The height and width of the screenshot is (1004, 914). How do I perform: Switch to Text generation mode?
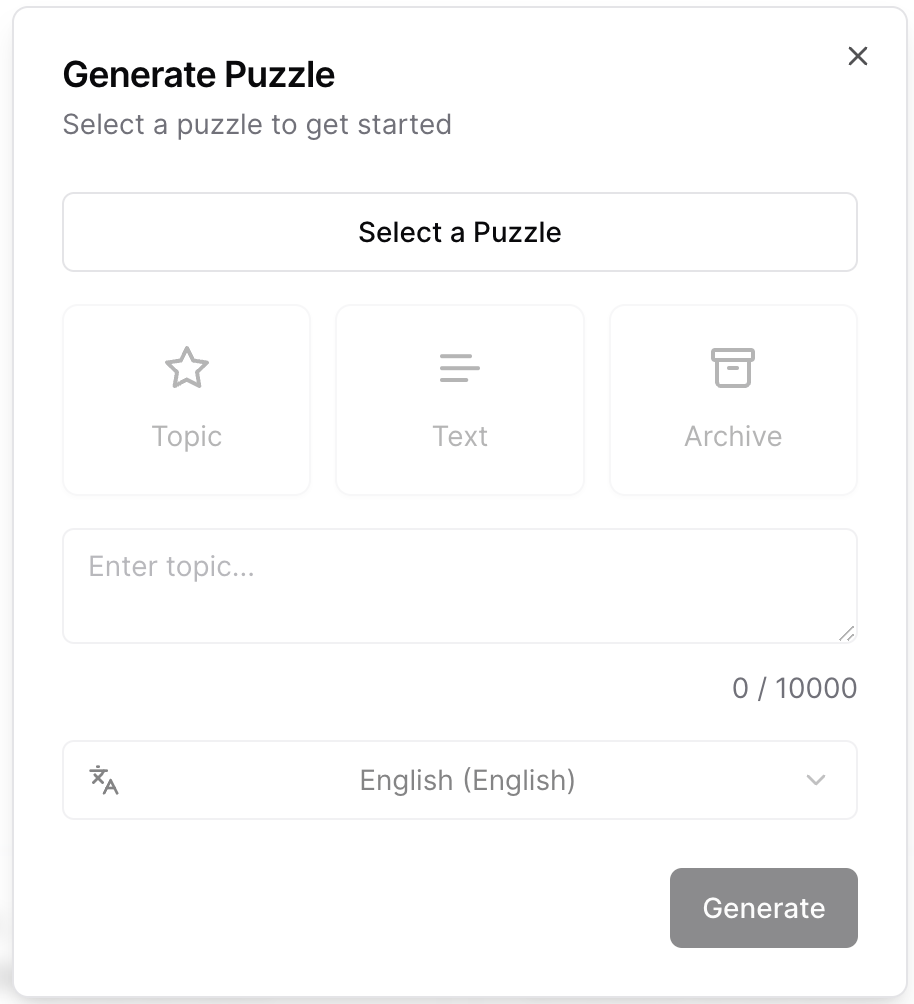point(459,400)
